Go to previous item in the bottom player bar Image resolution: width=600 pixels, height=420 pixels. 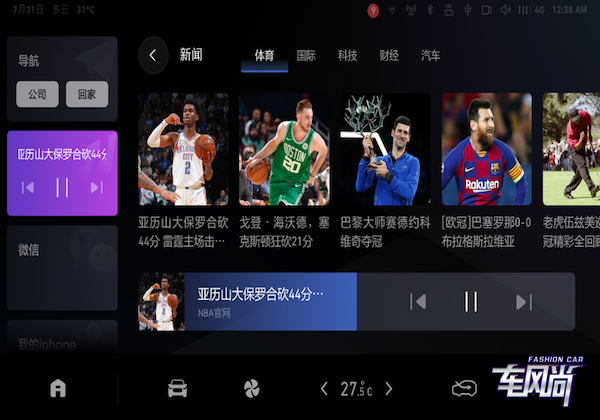point(418,302)
